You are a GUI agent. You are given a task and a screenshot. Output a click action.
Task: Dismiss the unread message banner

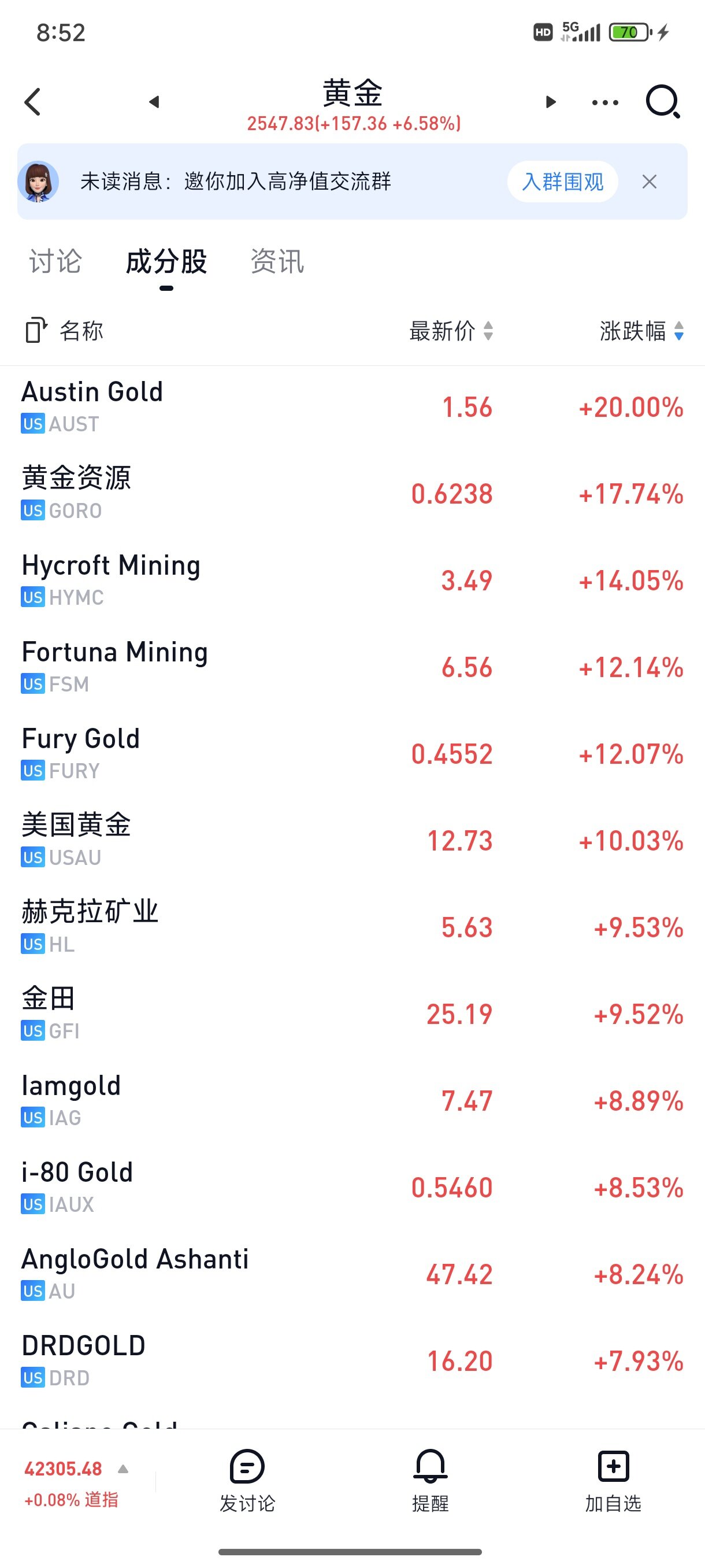click(x=649, y=182)
